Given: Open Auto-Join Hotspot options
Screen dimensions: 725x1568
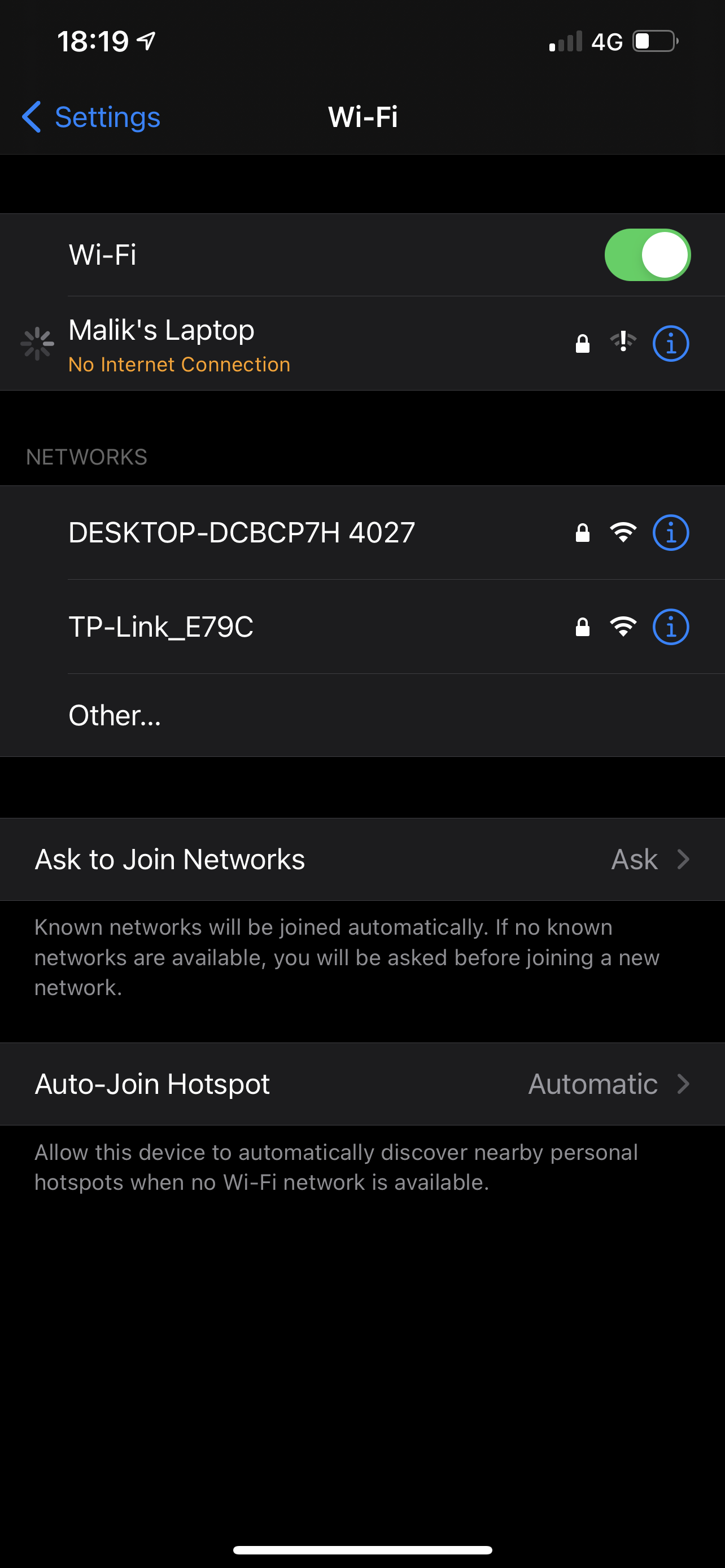Looking at the screenshot, I should pos(362,1084).
